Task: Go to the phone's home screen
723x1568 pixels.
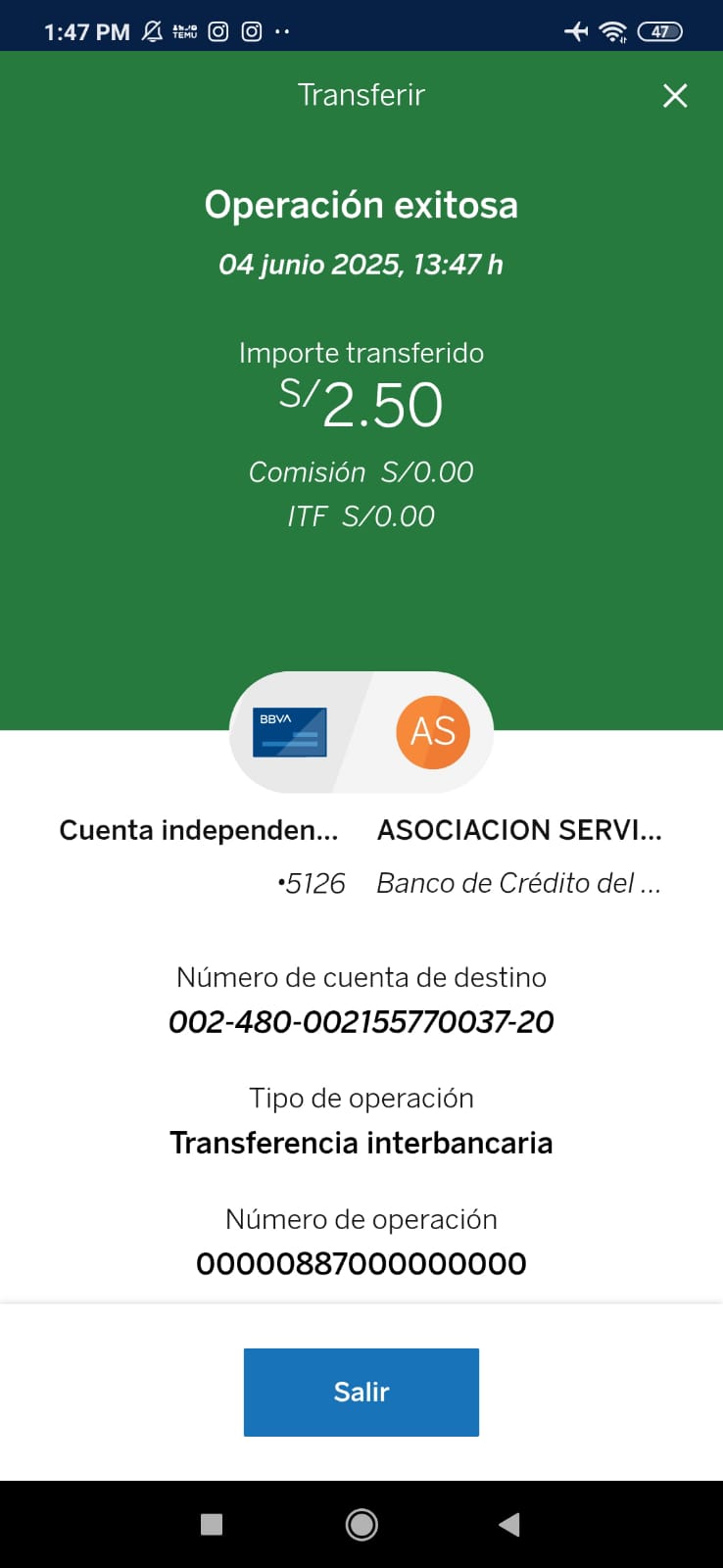Action: point(361,1525)
